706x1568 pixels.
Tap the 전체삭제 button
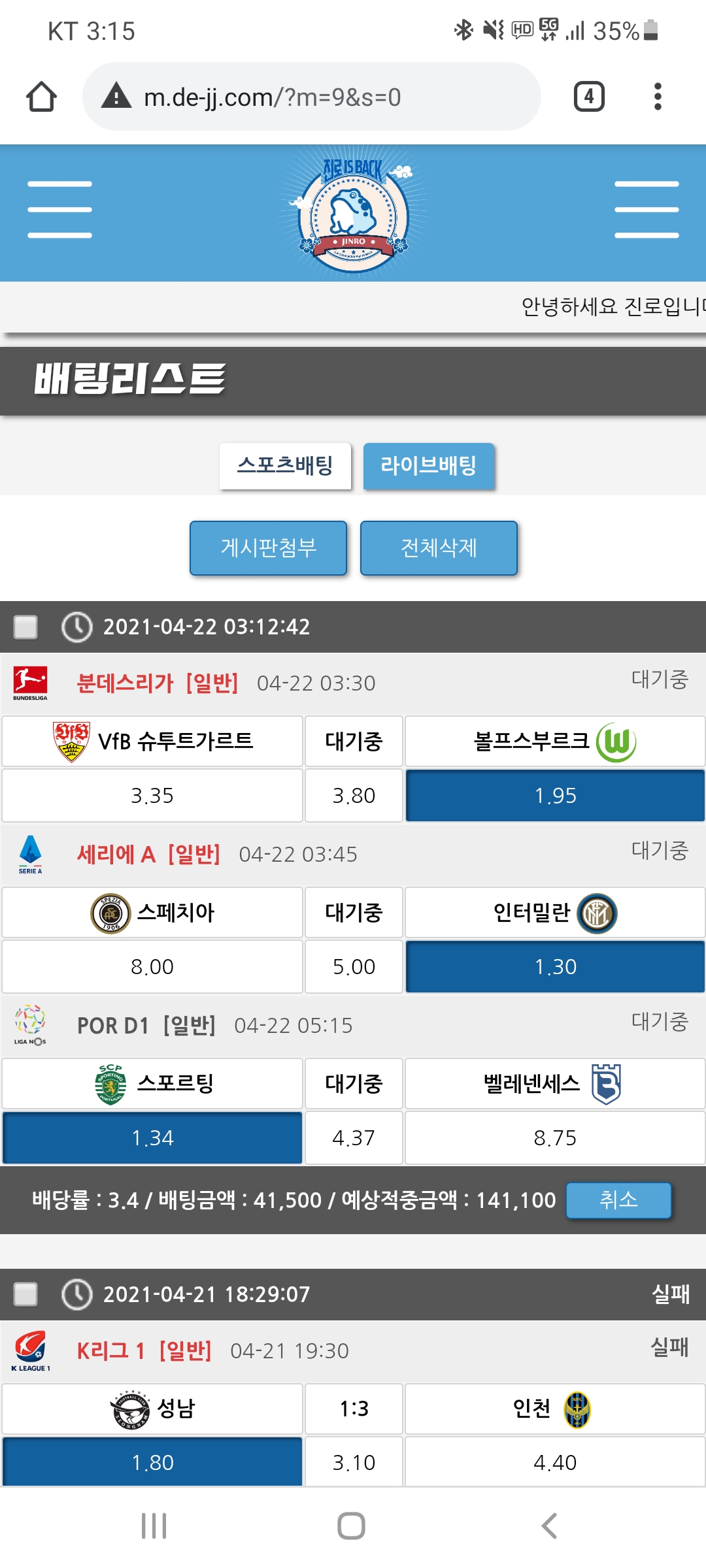click(439, 547)
